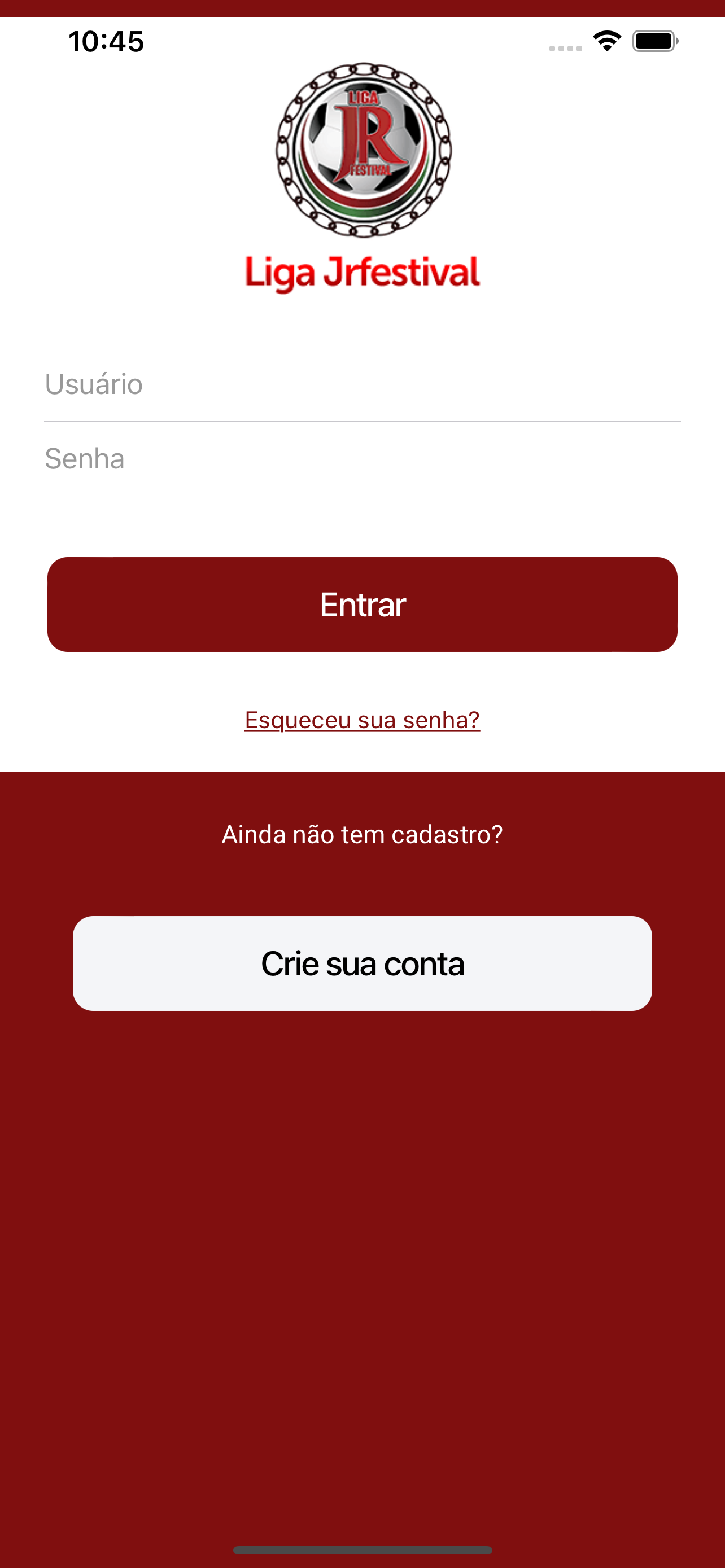
Task: Click the 'Ainda não tem cadastro?' text
Action: (362, 834)
